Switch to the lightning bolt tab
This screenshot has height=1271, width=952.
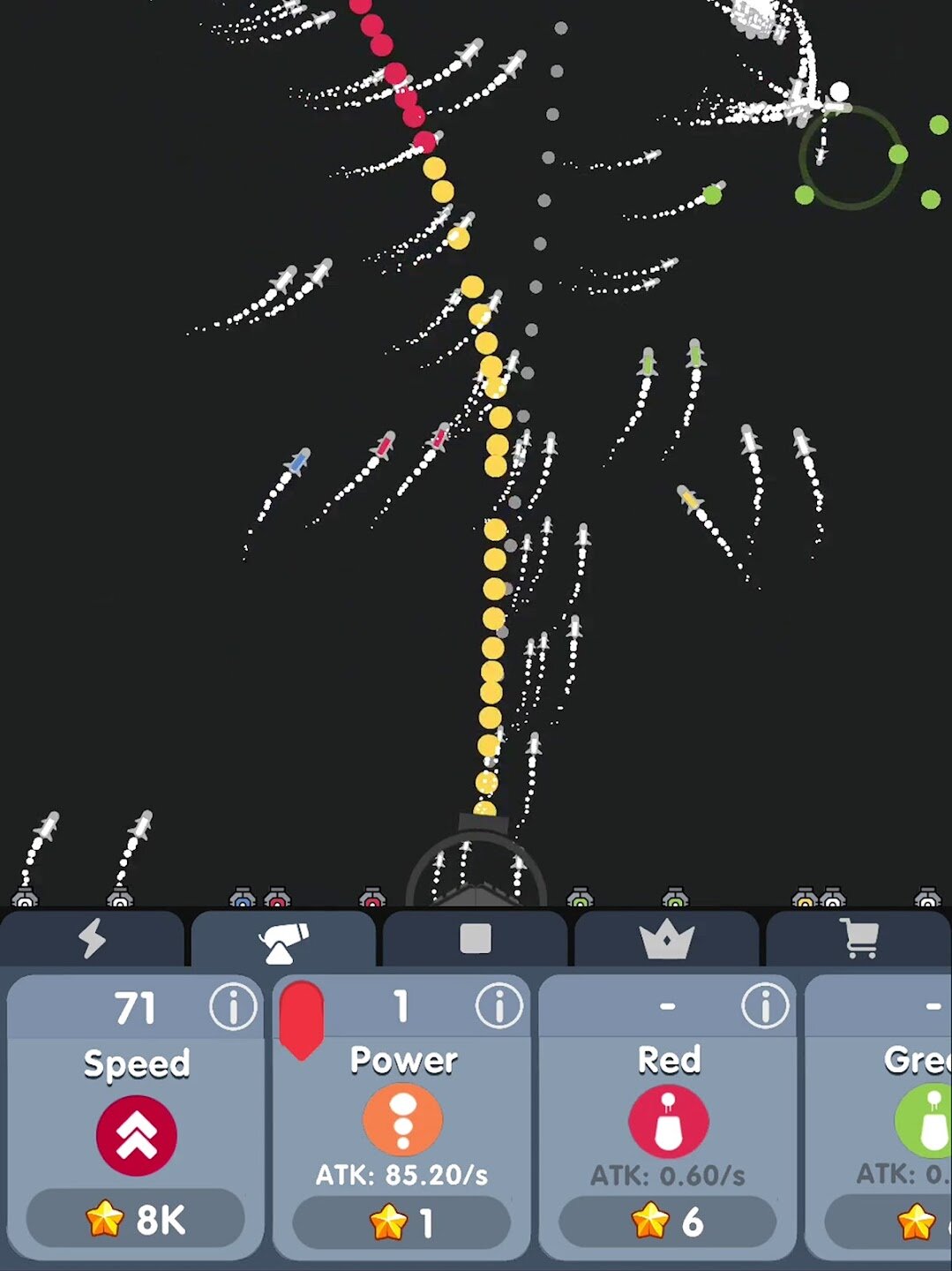point(93,938)
